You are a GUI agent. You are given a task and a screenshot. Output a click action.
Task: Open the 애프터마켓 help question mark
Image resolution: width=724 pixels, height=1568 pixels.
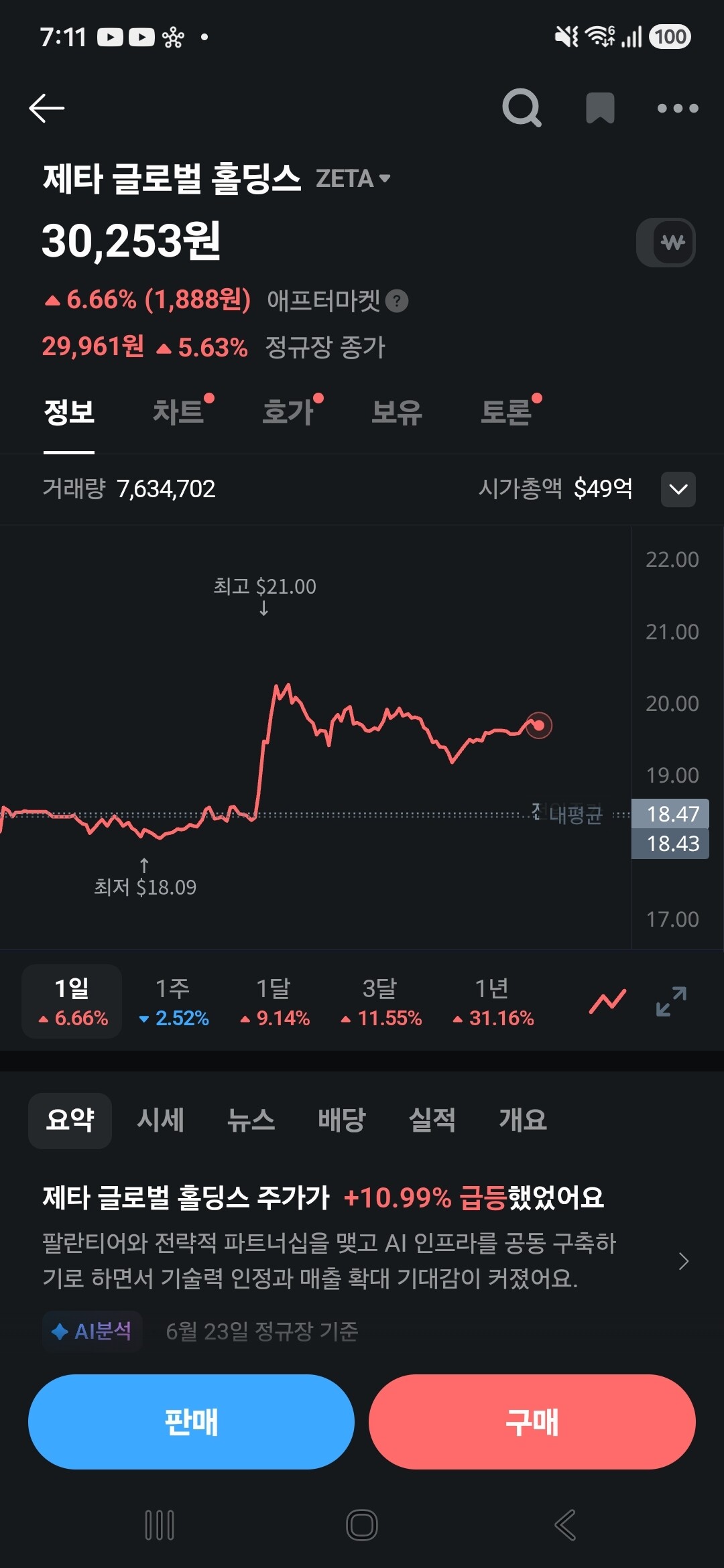398,301
